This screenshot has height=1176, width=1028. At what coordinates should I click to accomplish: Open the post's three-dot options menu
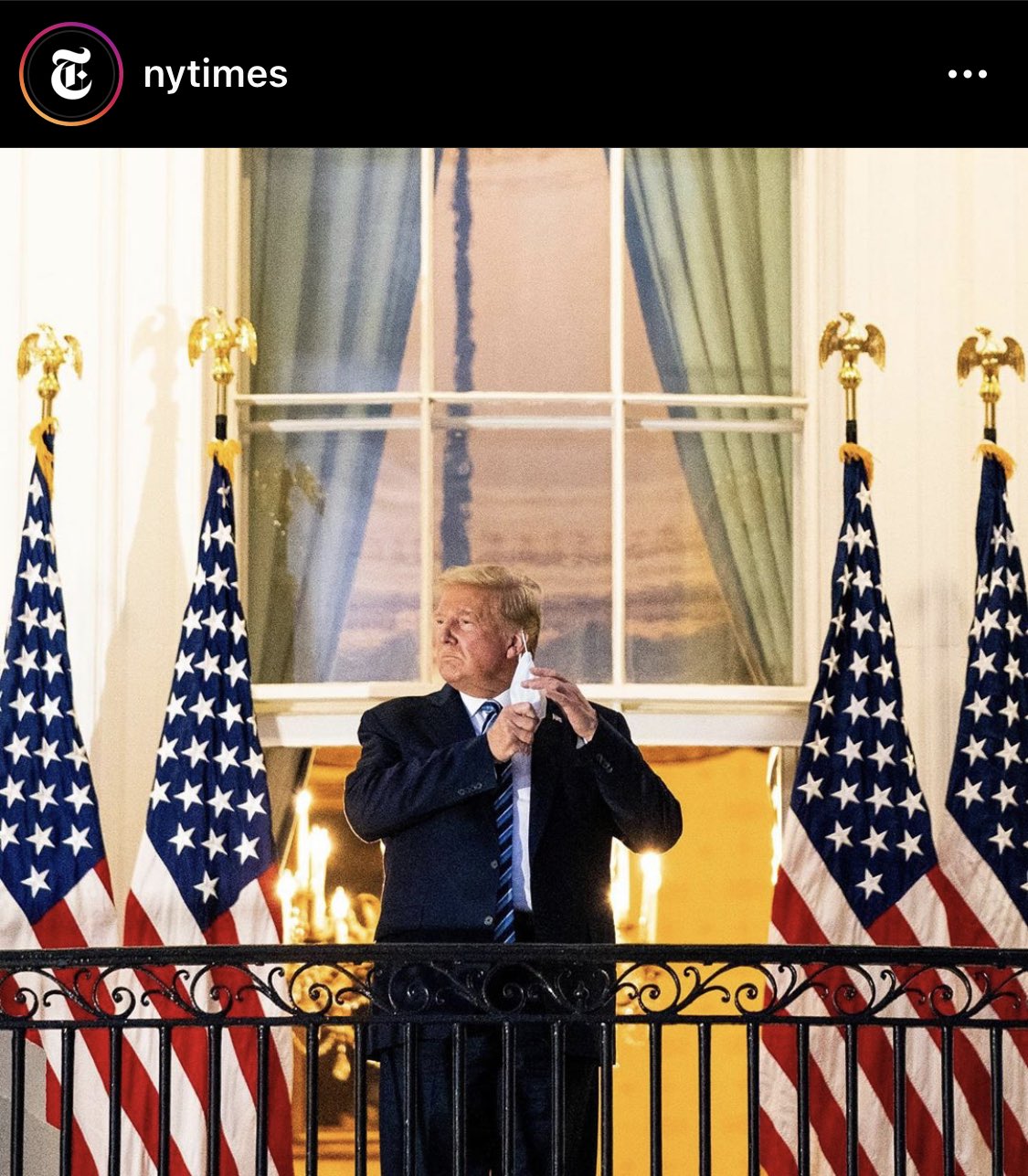coord(967,75)
